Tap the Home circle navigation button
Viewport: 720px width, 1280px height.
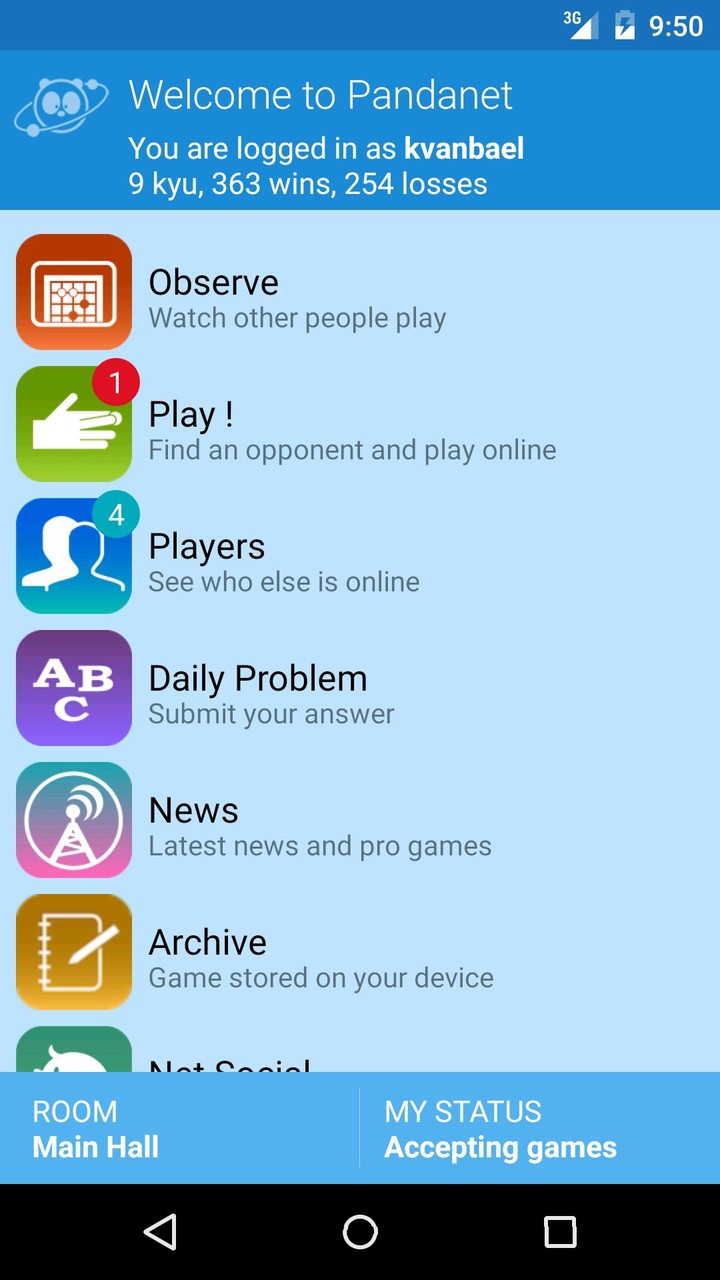coord(360,1231)
